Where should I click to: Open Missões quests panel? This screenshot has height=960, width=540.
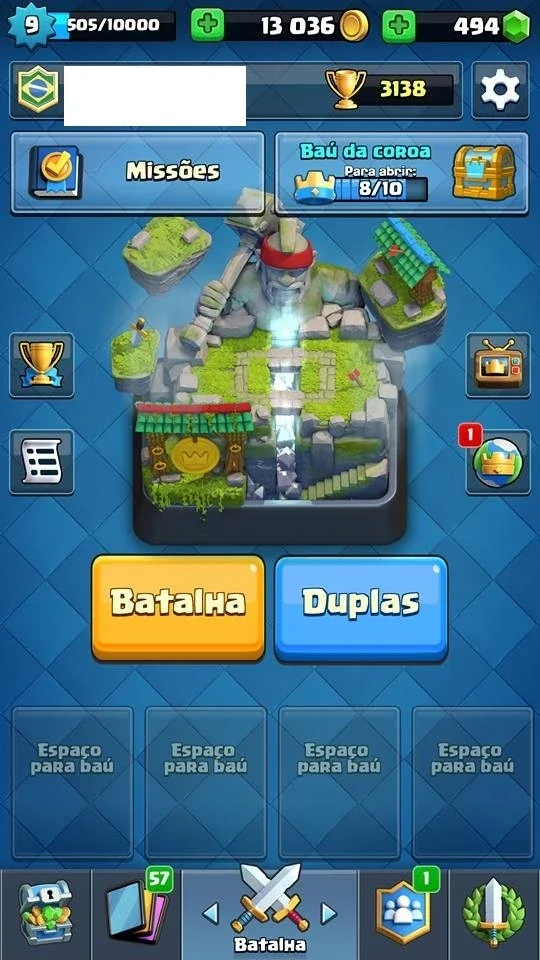click(x=138, y=172)
